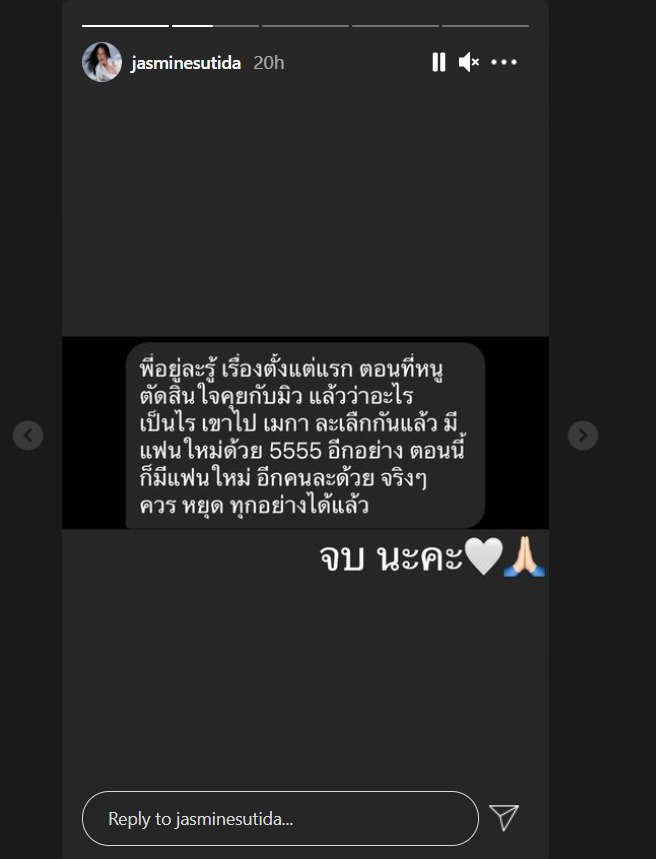Send story via paper plane icon

click(504, 818)
